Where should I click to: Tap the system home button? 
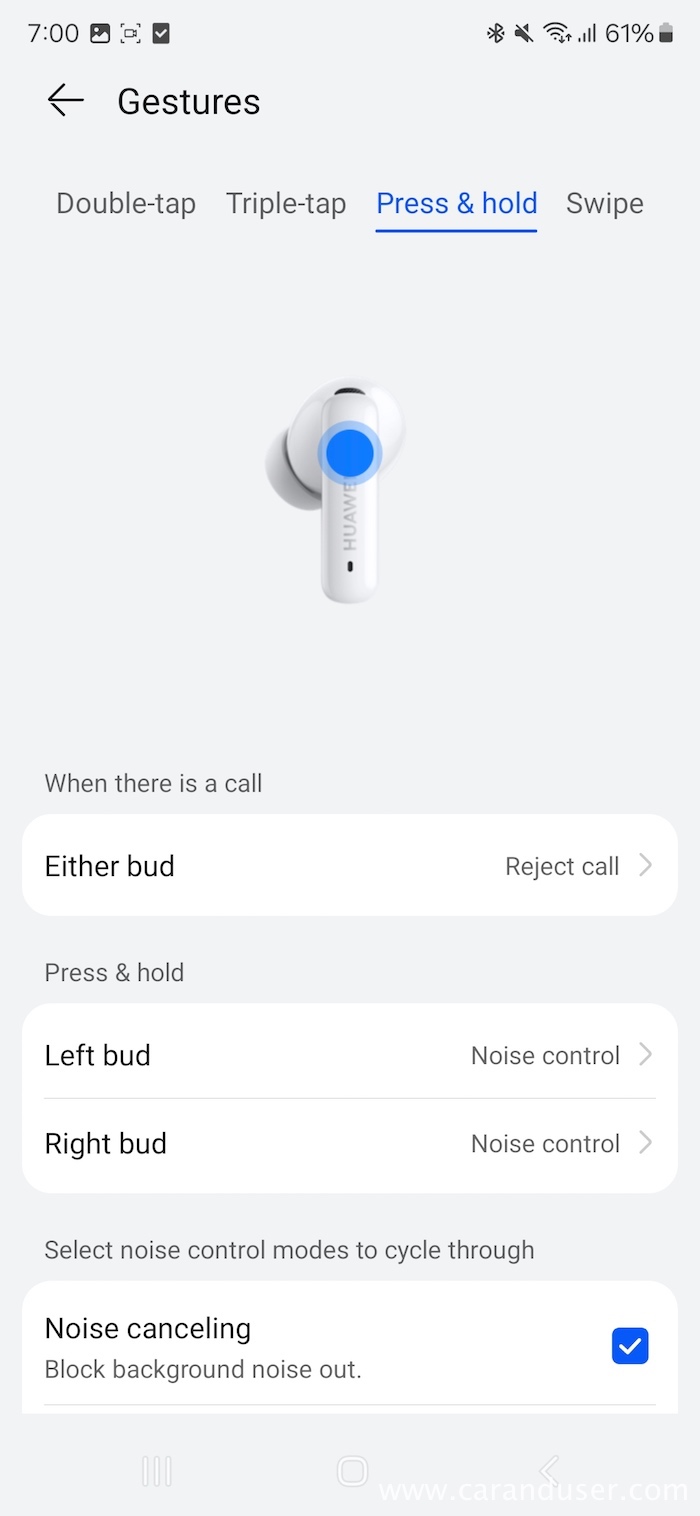click(352, 1470)
